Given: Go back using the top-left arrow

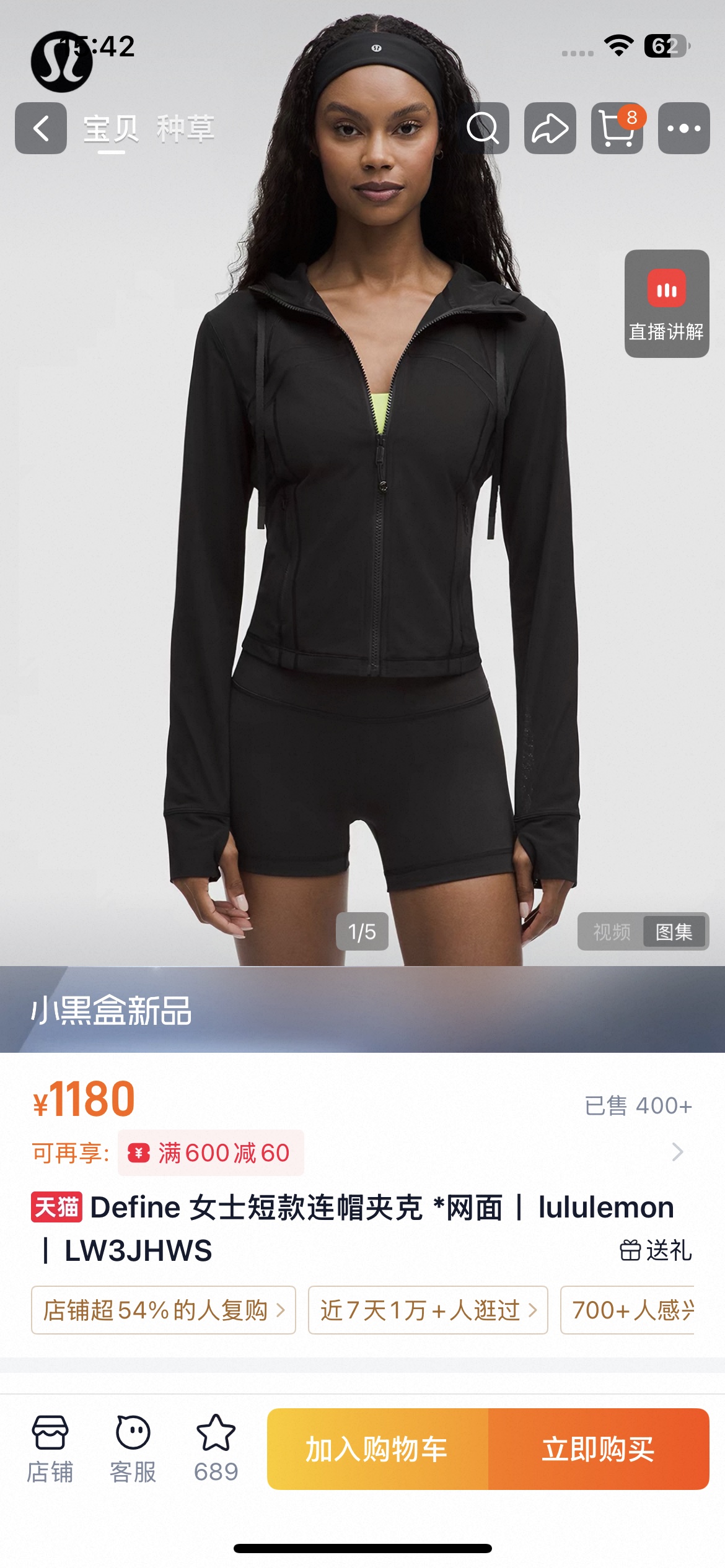Looking at the screenshot, I should coord(41,128).
